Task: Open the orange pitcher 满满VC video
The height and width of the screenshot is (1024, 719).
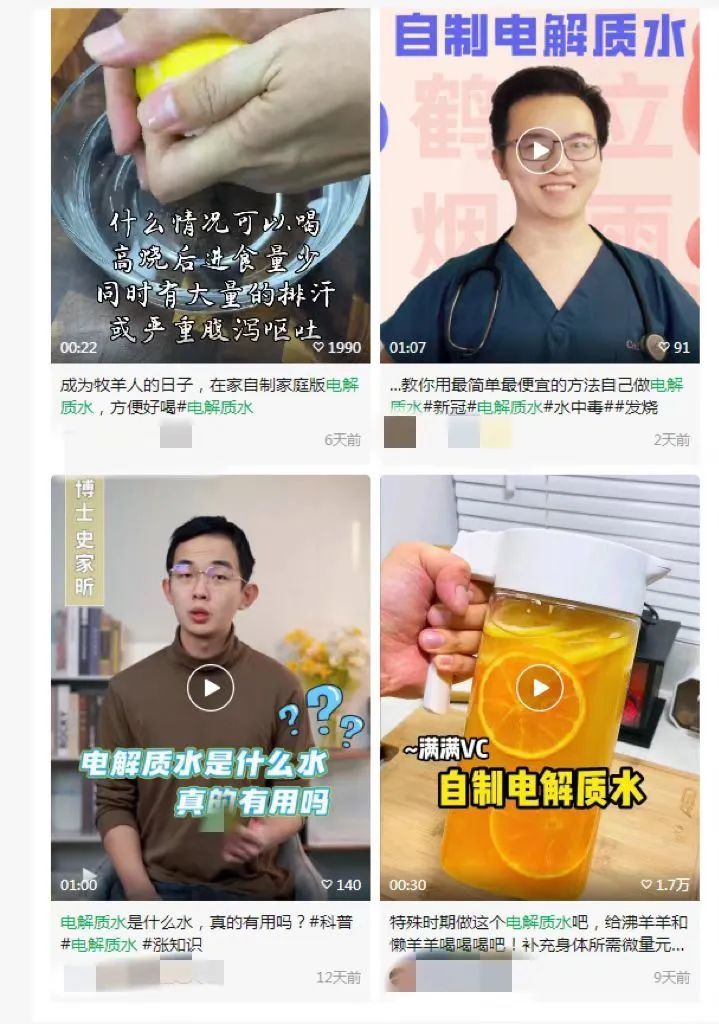Action: pos(540,687)
